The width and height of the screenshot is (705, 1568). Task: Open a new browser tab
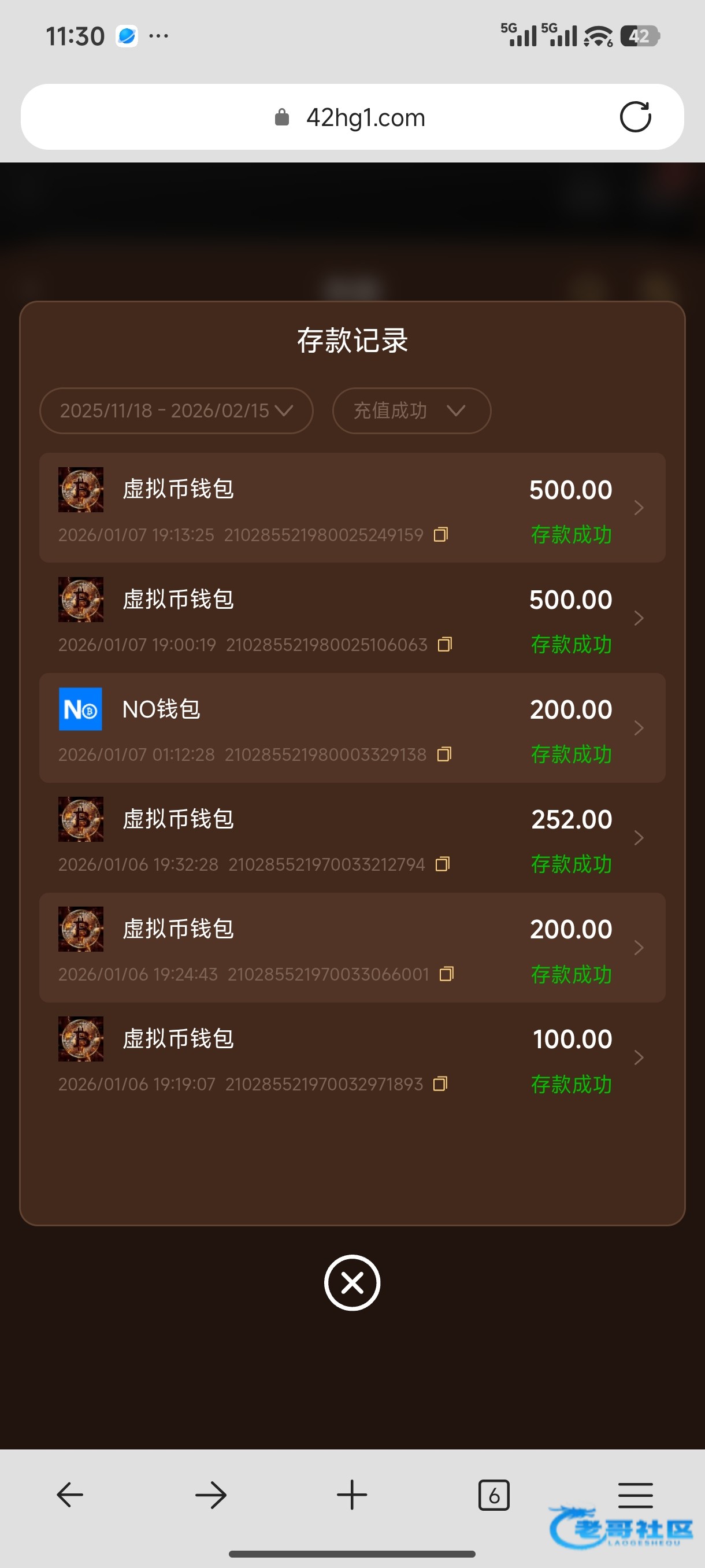351,1495
